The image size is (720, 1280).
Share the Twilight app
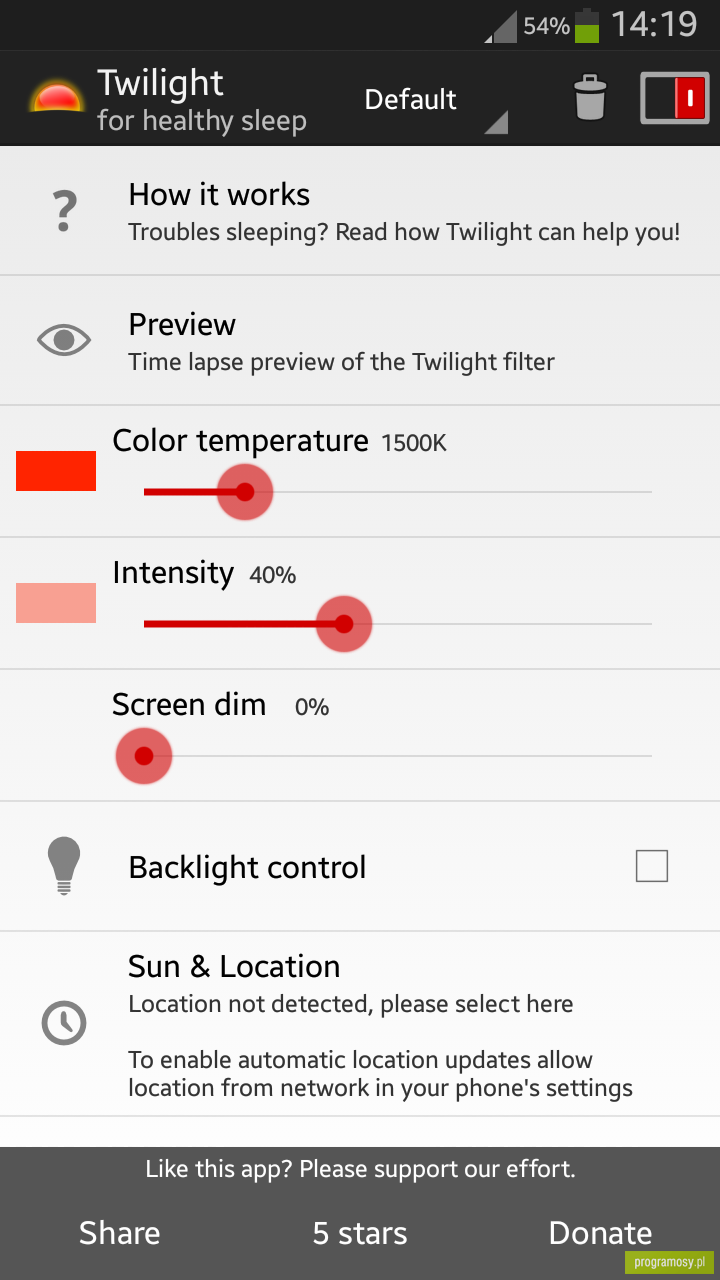pos(120,1233)
